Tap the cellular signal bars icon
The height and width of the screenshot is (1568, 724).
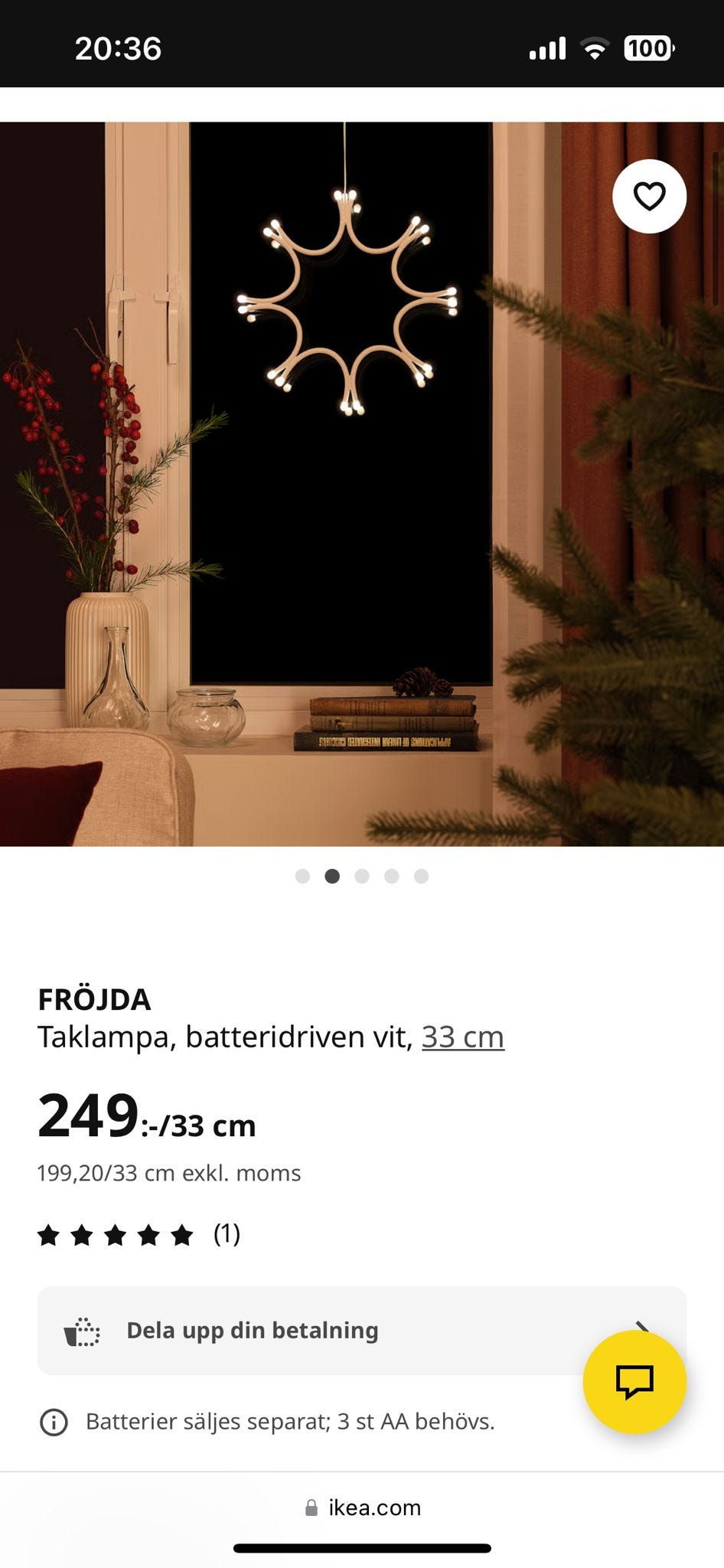click(546, 47)
